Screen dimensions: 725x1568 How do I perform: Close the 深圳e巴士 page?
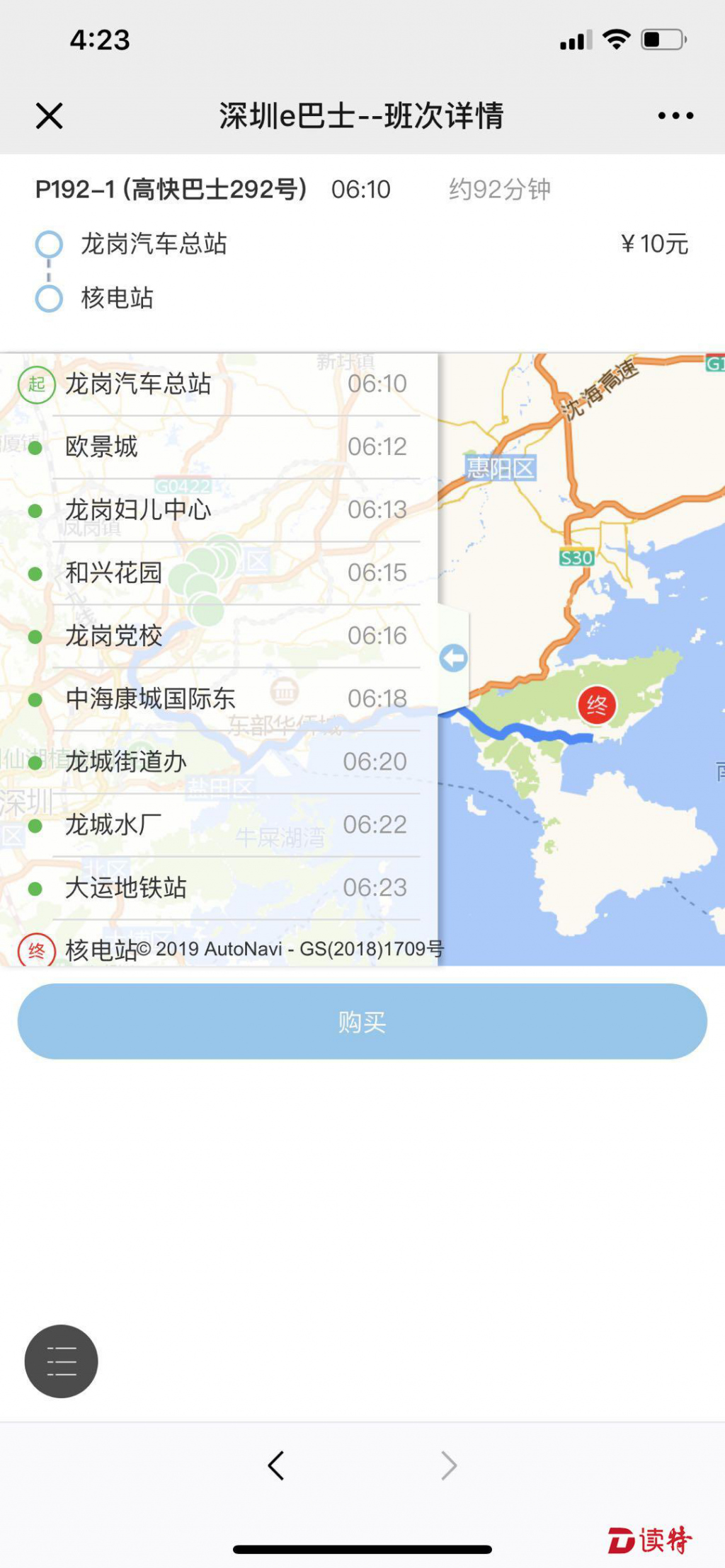pyautogui.click(x=50, y=116)
